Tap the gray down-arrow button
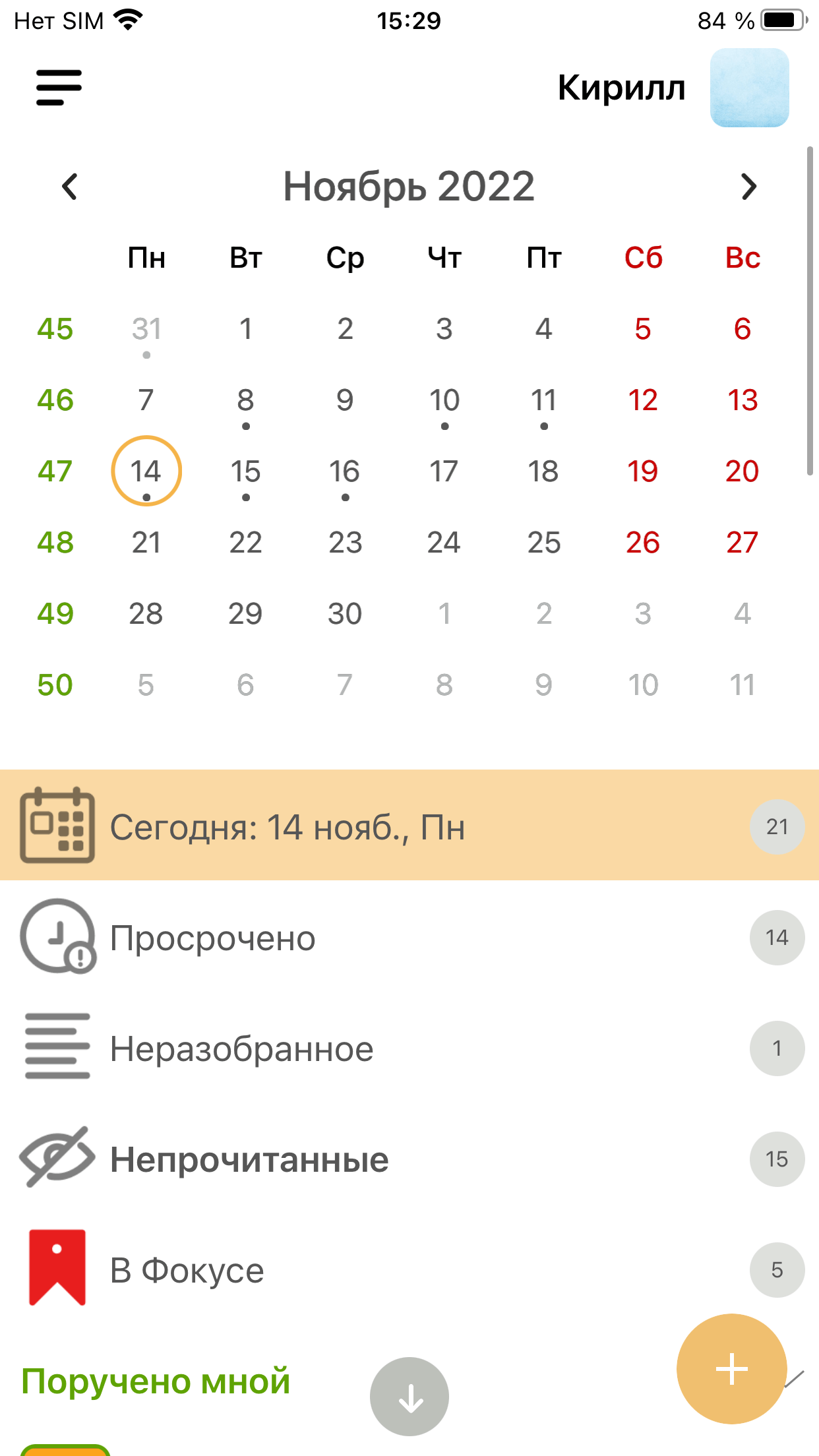The image size is (819, 1456). [x=409, y=1397]
